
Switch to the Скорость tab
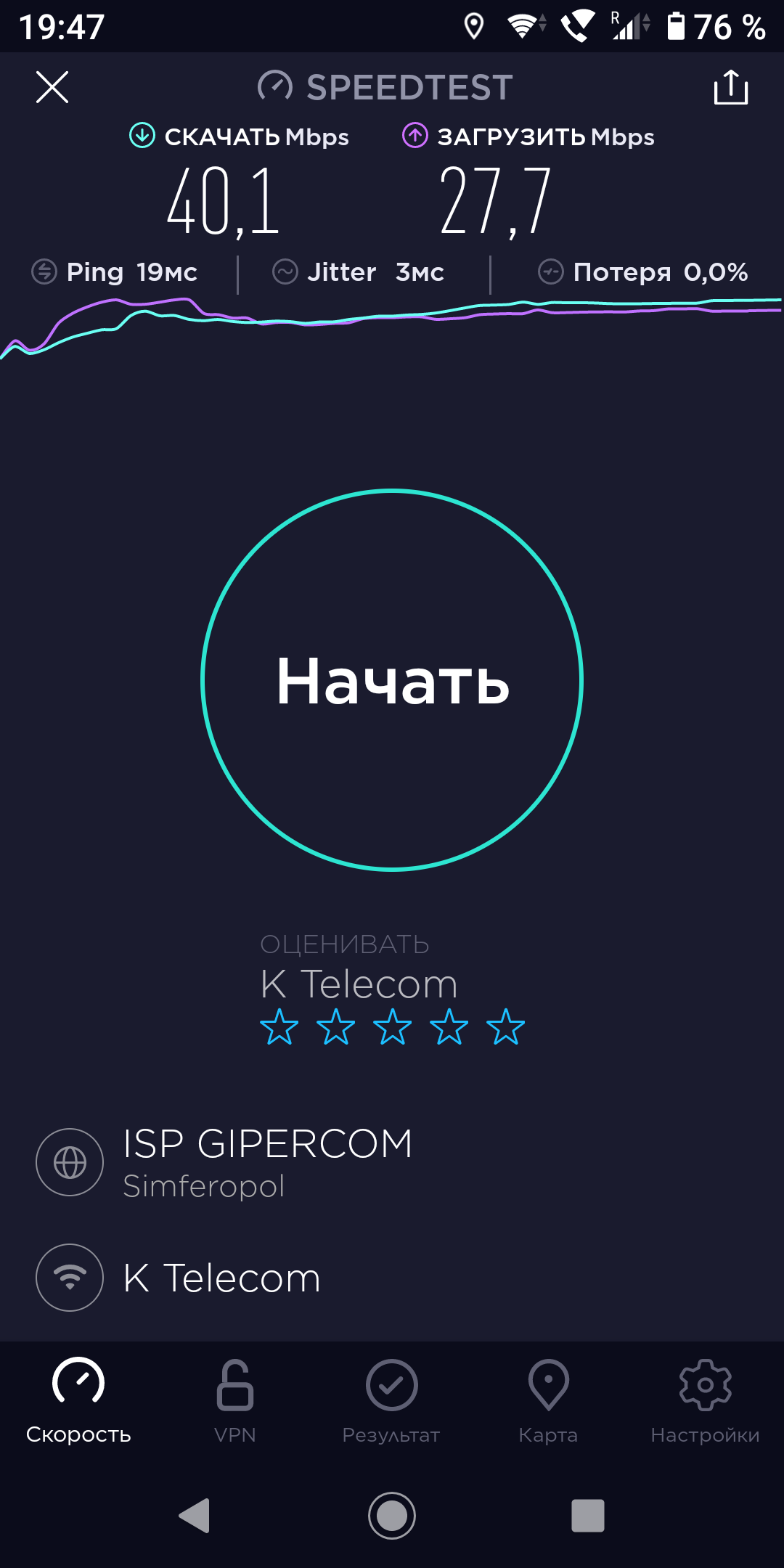coord(78,1401)
